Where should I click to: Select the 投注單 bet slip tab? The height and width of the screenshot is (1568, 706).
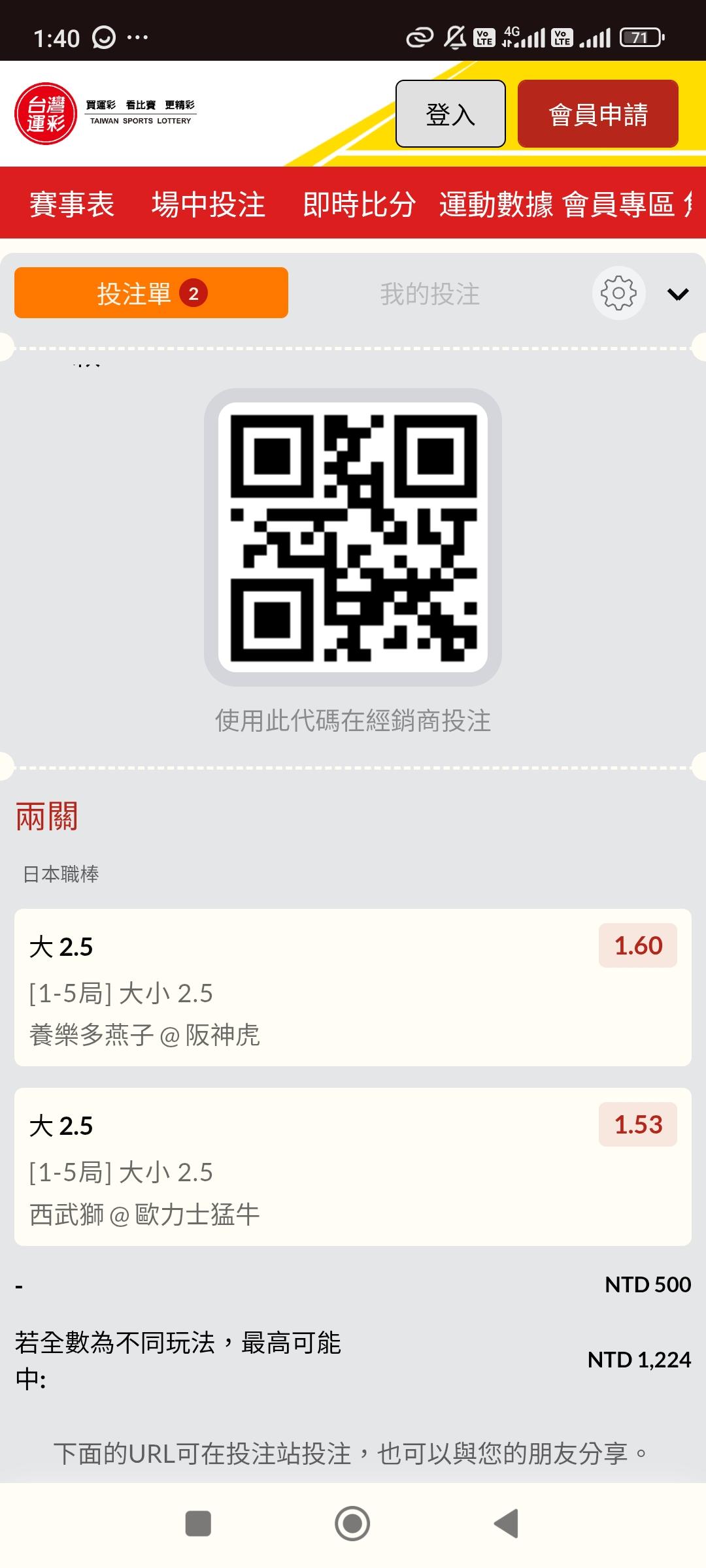151,293
